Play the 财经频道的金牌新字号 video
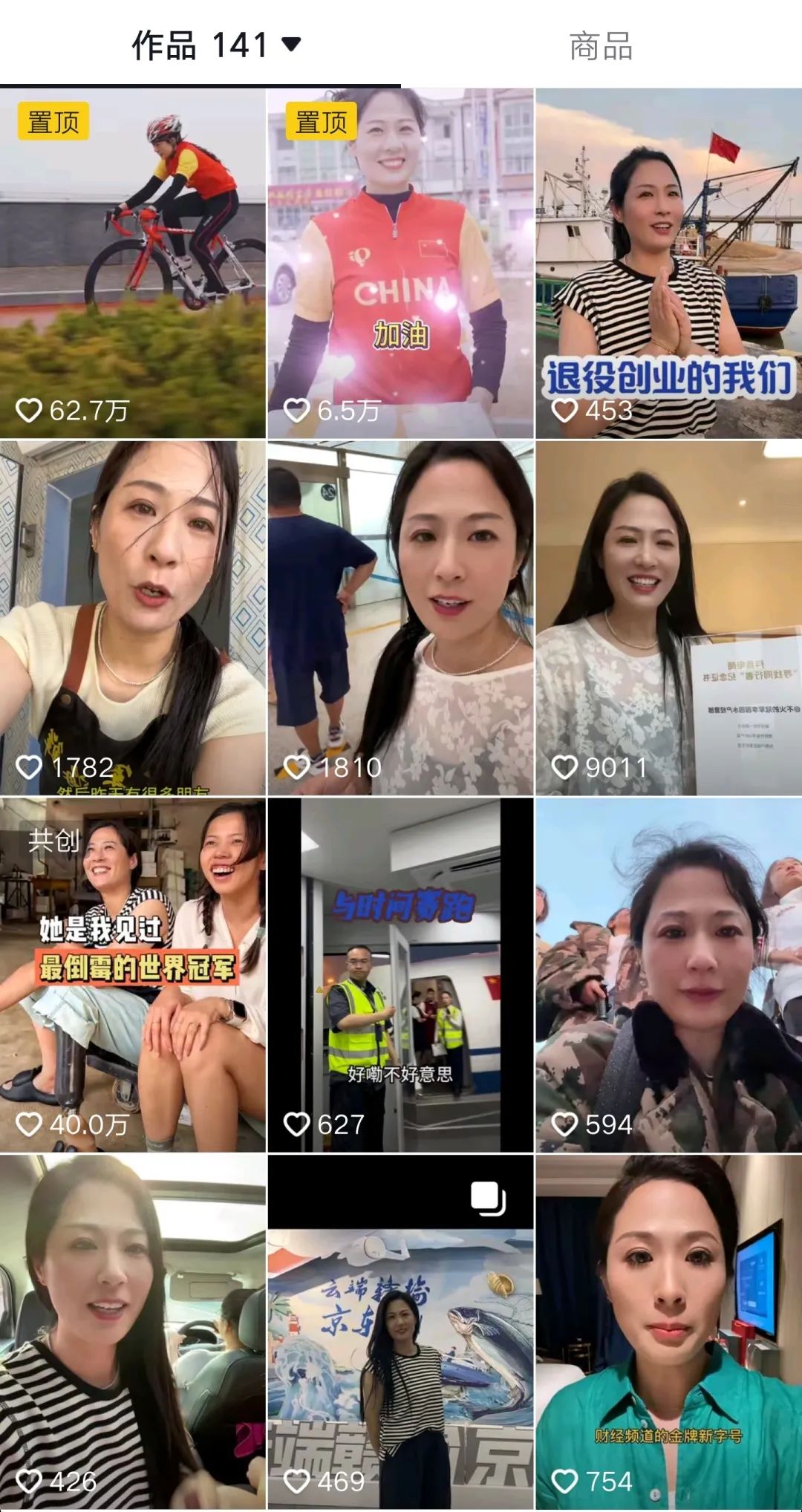Viewport: 802px width, 1512px height. (x=668, y=1331)
